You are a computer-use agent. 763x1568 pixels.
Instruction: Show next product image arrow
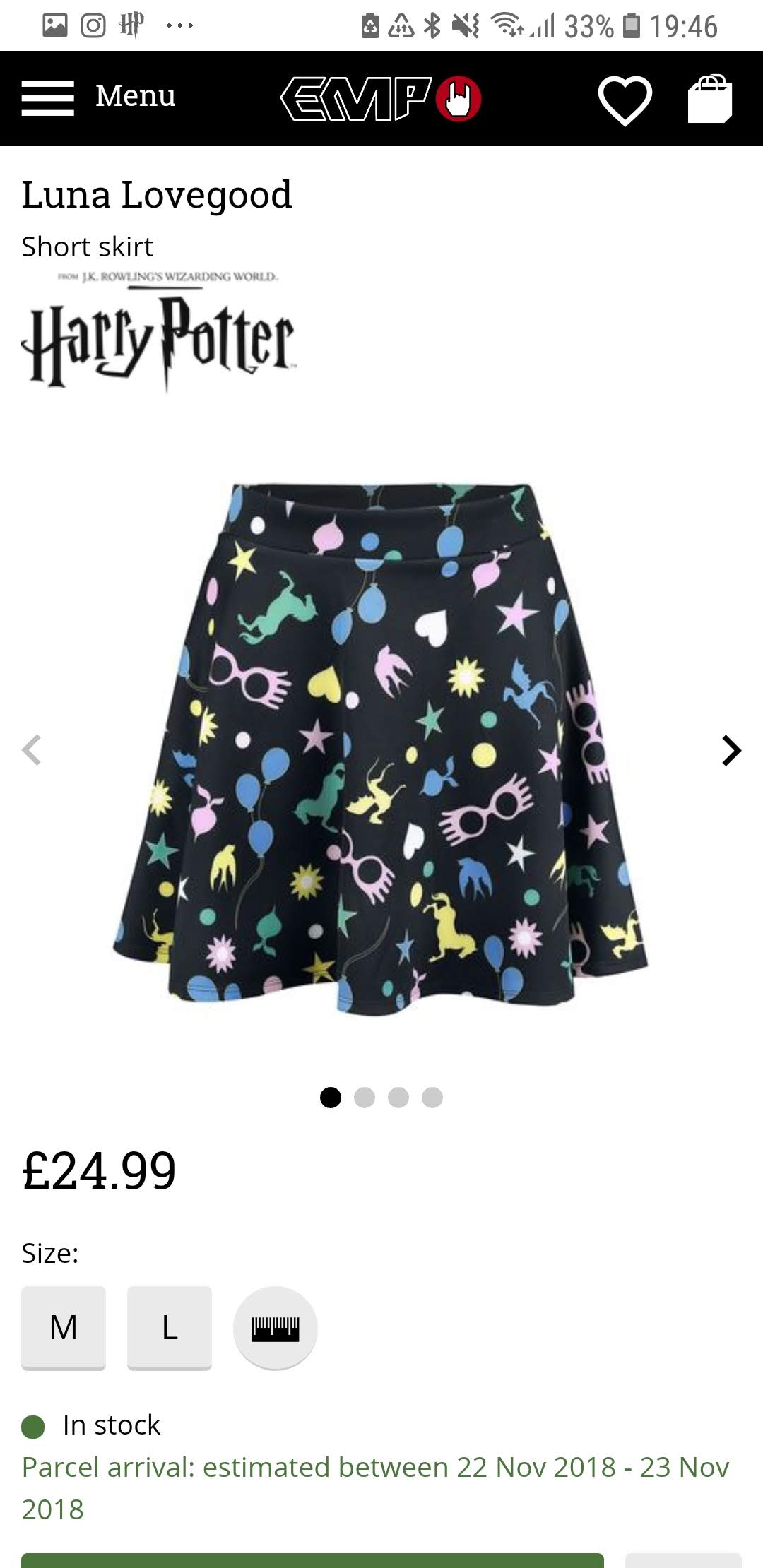click(x=731, y=750)
